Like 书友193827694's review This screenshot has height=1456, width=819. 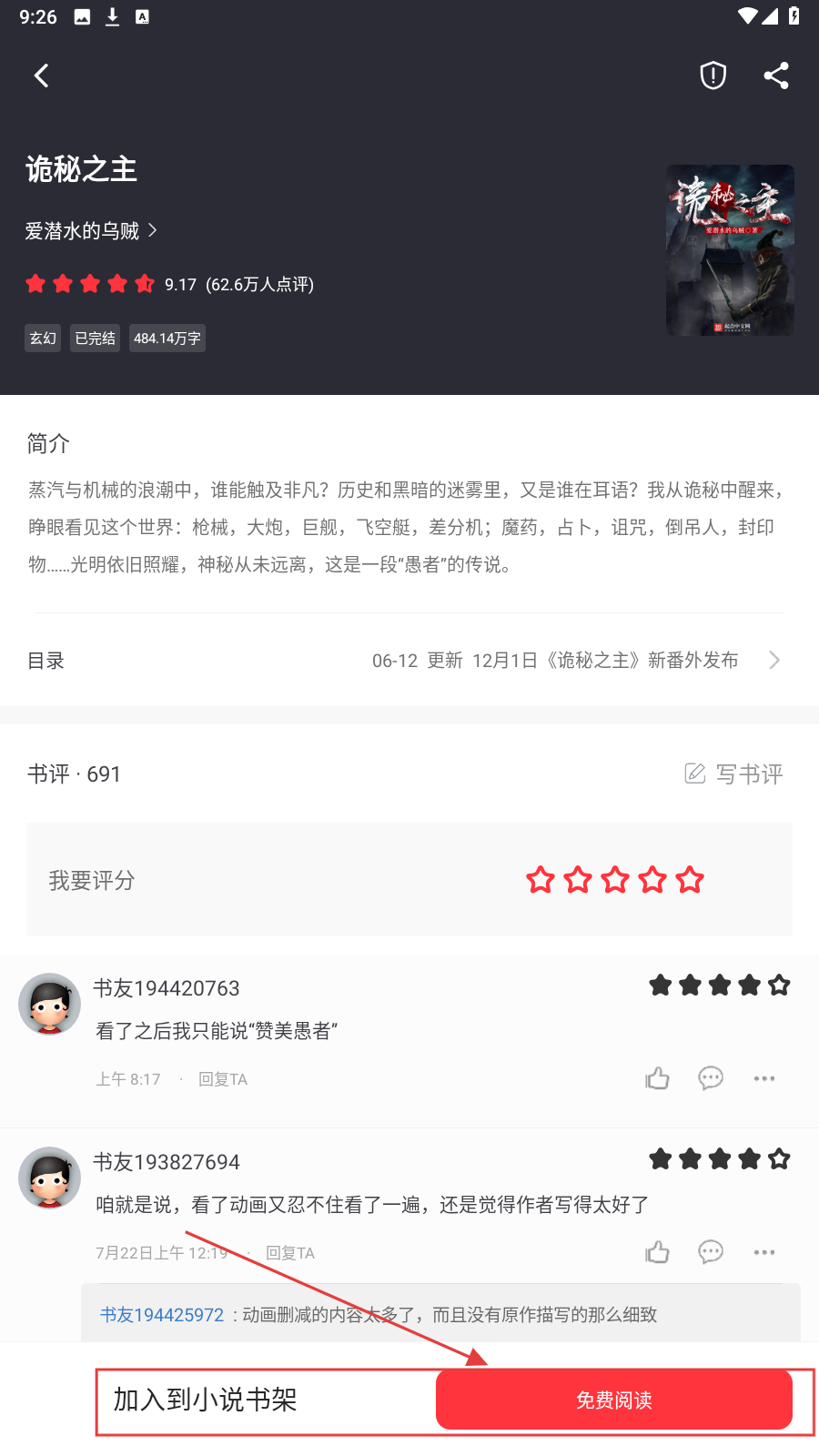[x=657, y=1253]
